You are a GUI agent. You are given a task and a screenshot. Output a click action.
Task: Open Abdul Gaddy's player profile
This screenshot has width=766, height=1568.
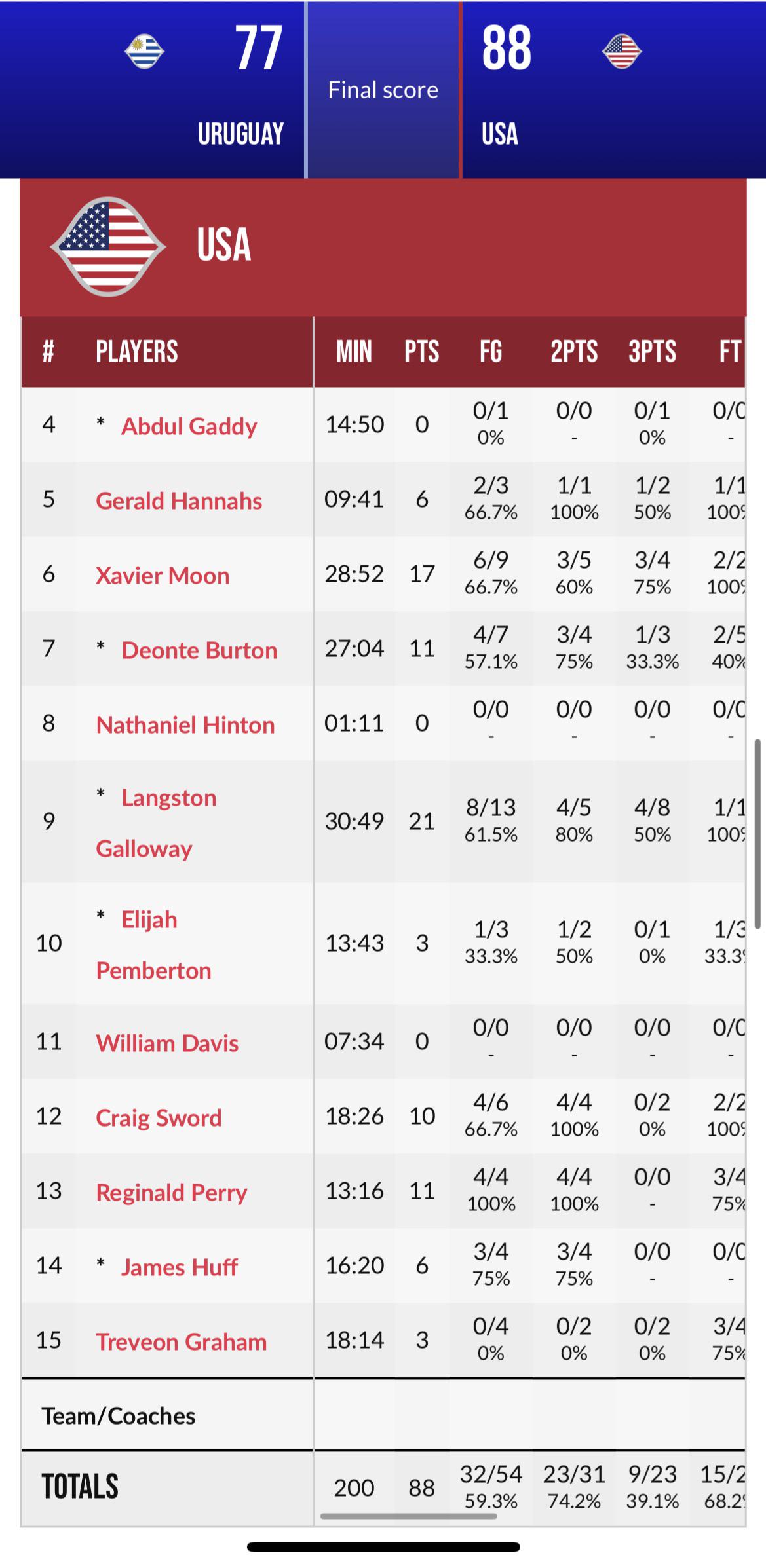coord(189,426)
